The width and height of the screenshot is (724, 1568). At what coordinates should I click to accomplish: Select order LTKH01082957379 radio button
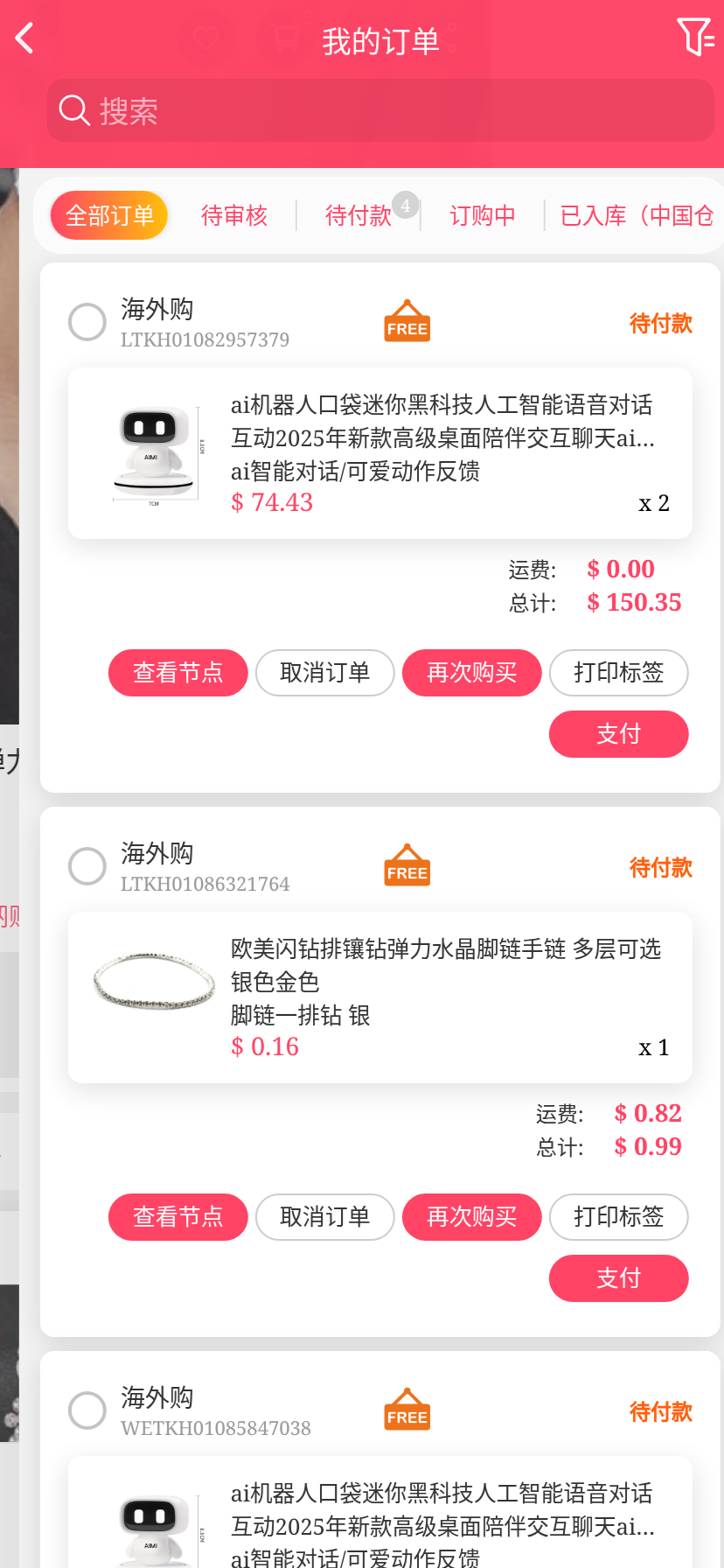(x=87, y=322)
